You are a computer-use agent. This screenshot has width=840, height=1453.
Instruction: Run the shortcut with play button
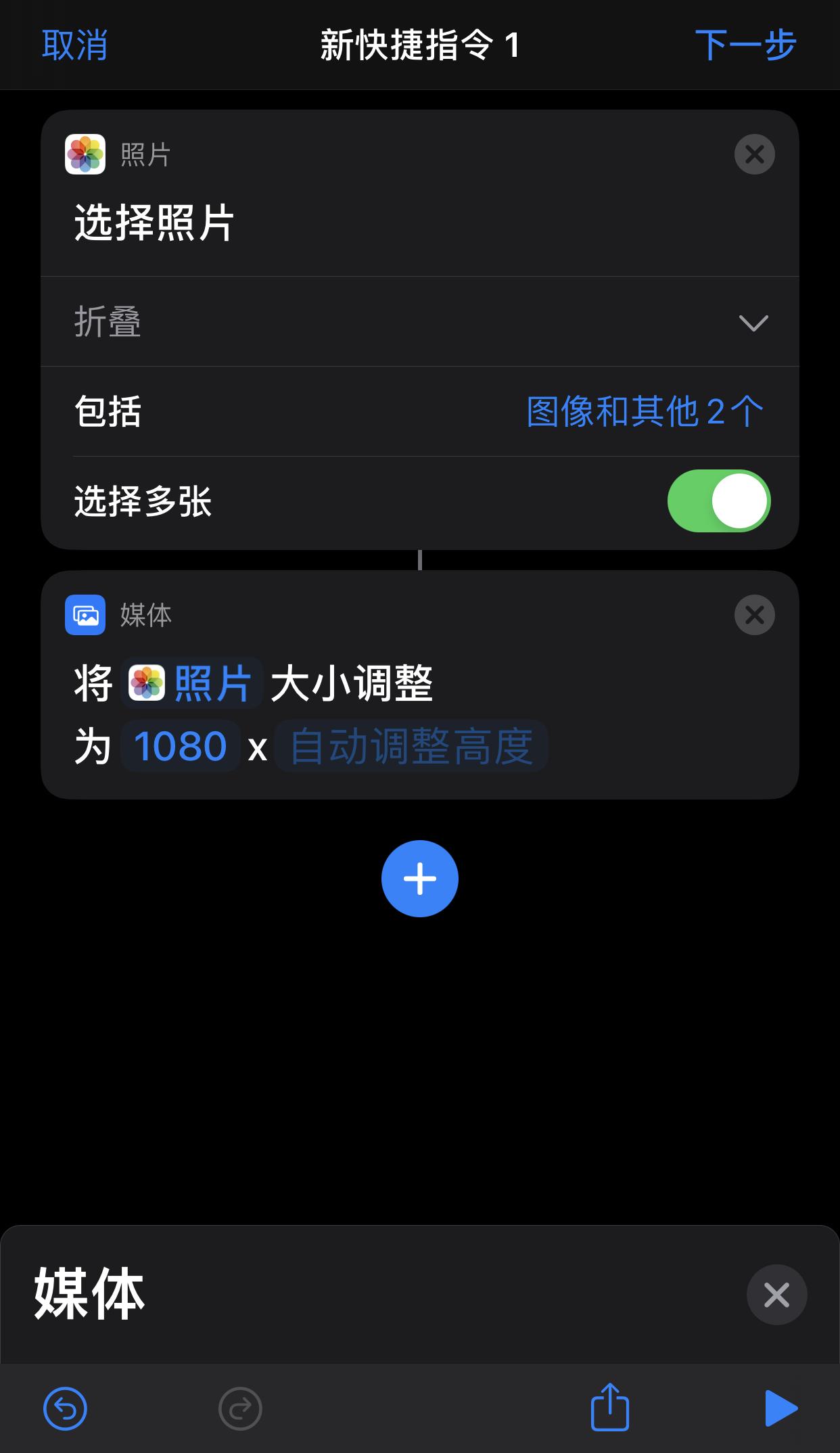780,1409
